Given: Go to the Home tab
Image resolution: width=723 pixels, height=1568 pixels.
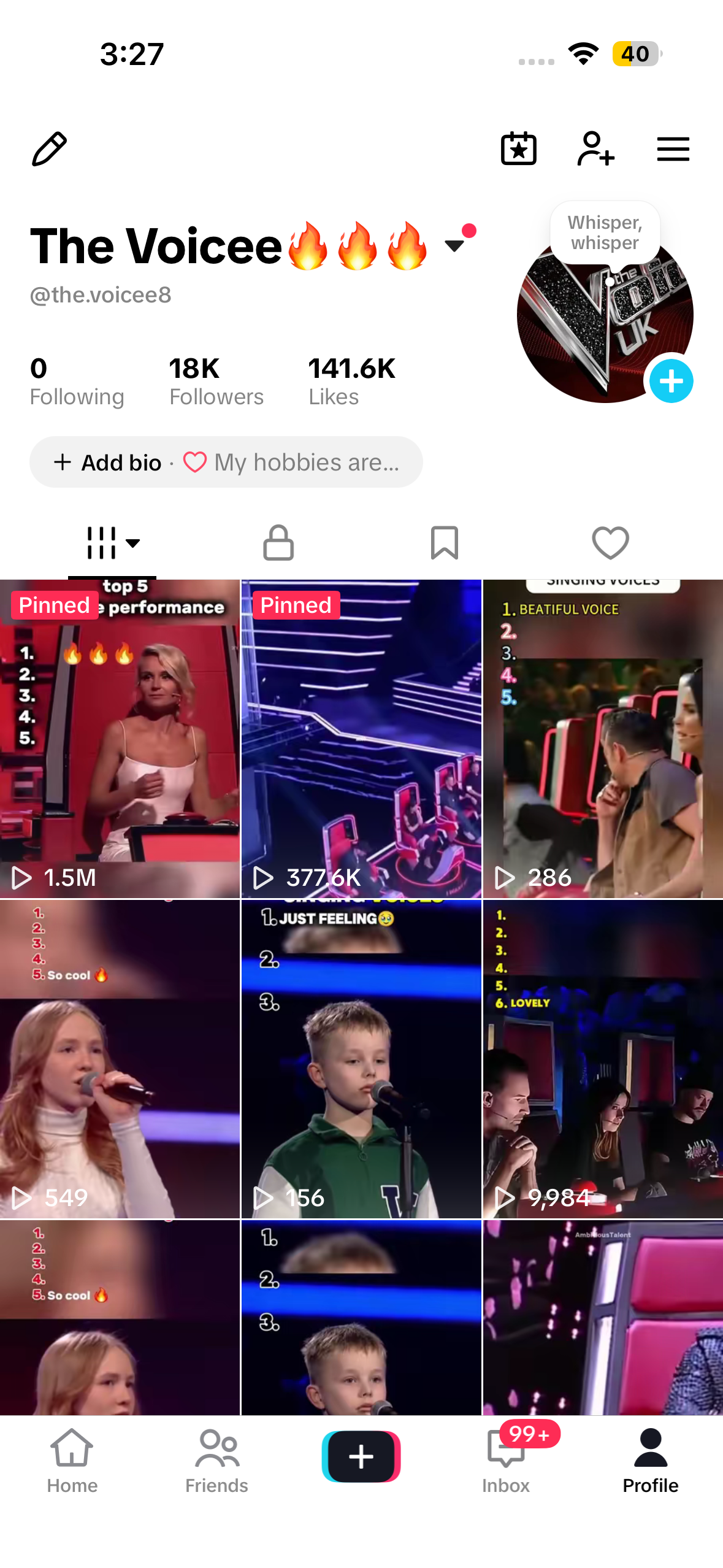Looking at the screenshot, I should coord(72,1461).
